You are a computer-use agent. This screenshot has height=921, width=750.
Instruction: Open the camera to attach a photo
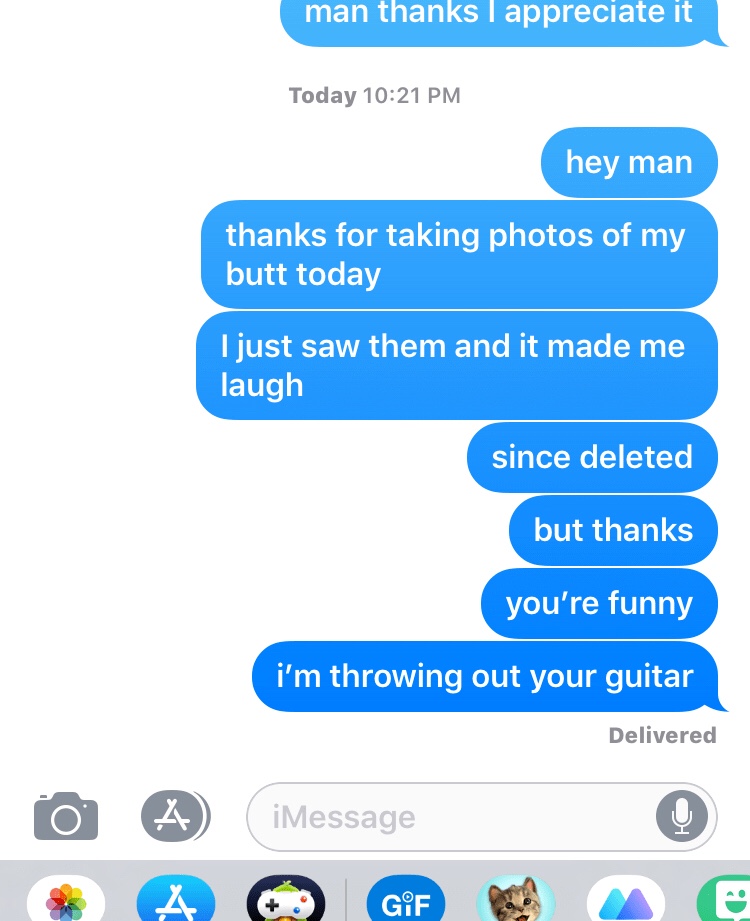pos(66,815)
